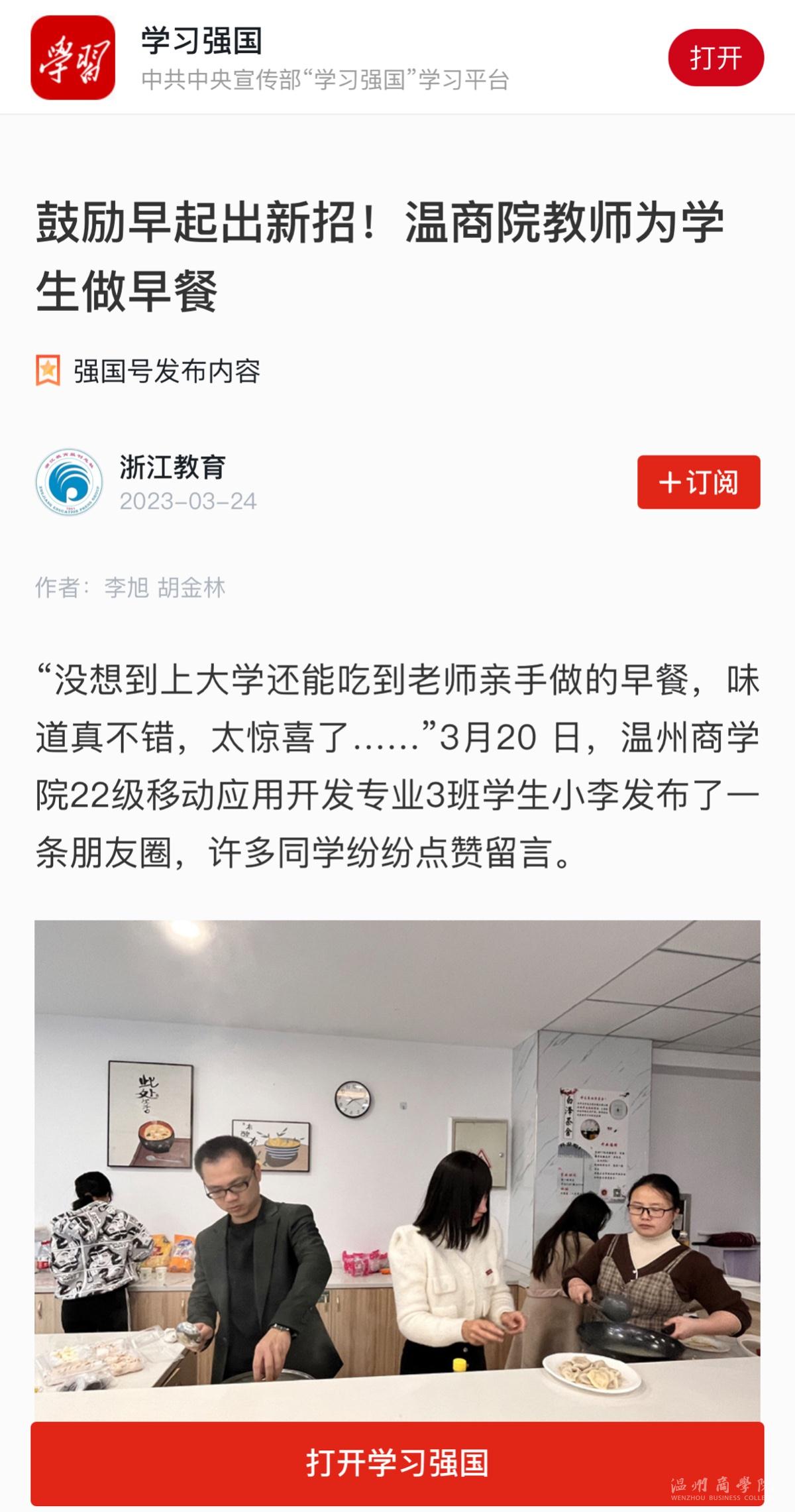795x1512 pixels.
Task: Tap 打开学习强国 bottom button
Action: tap(397, 1463)
